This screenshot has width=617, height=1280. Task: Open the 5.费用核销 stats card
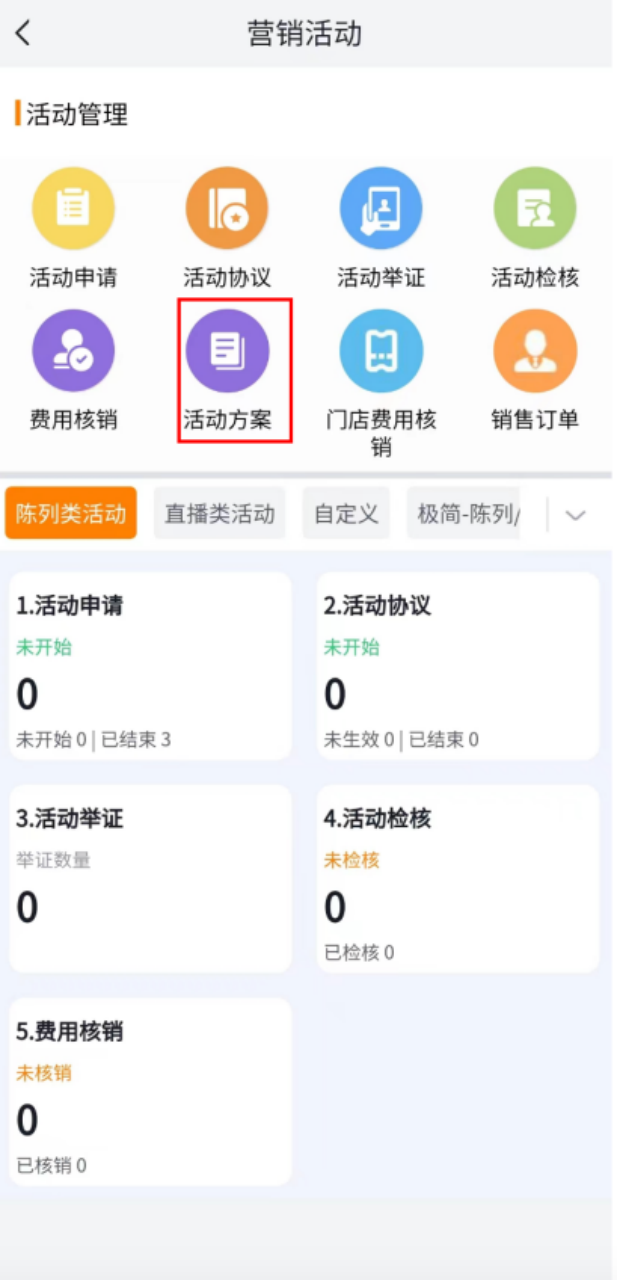151,1092
